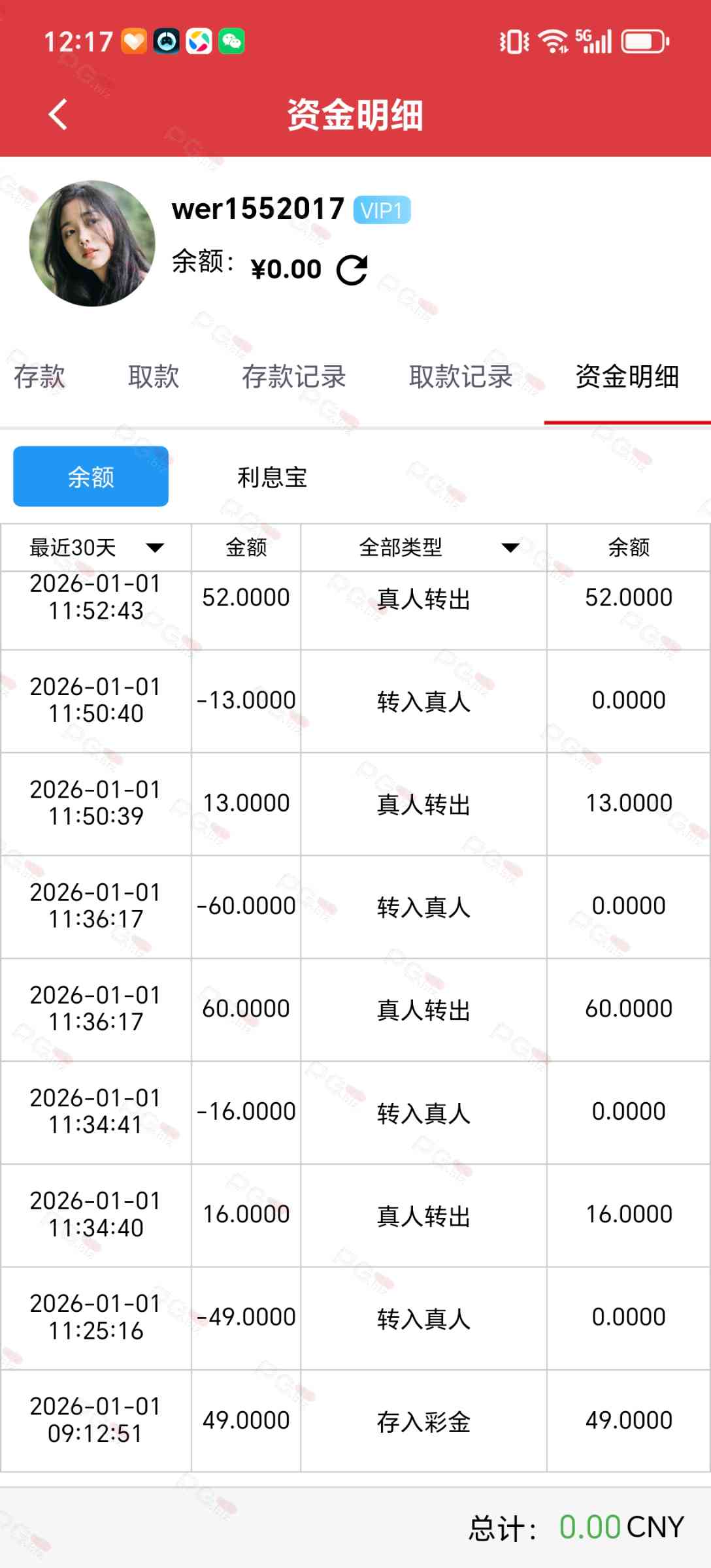Select the 余额 button

91,476
